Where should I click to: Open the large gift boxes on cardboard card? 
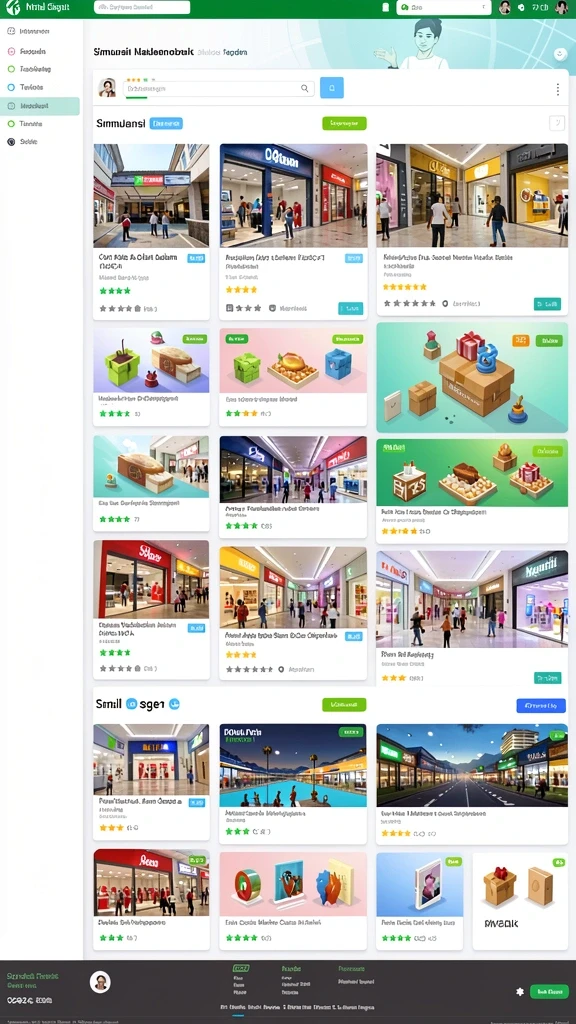point(472,377)
